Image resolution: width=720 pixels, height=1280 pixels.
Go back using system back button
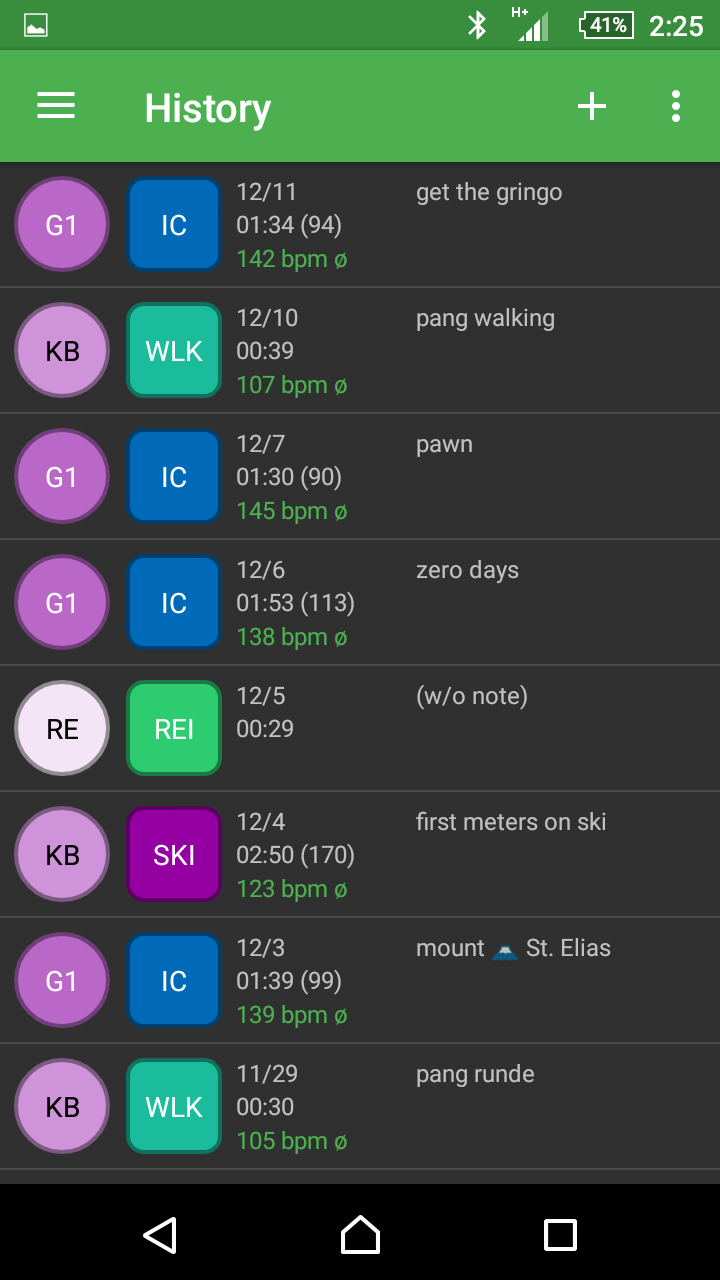click(160, 1235)
